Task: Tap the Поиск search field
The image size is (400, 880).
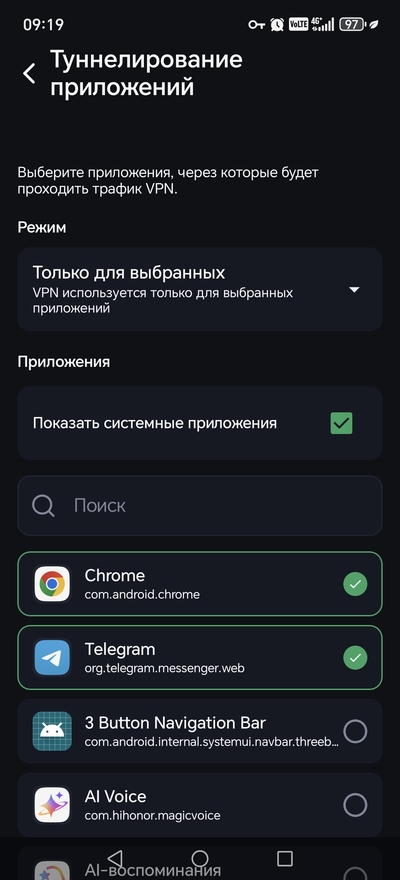Action: click(200, 506)
